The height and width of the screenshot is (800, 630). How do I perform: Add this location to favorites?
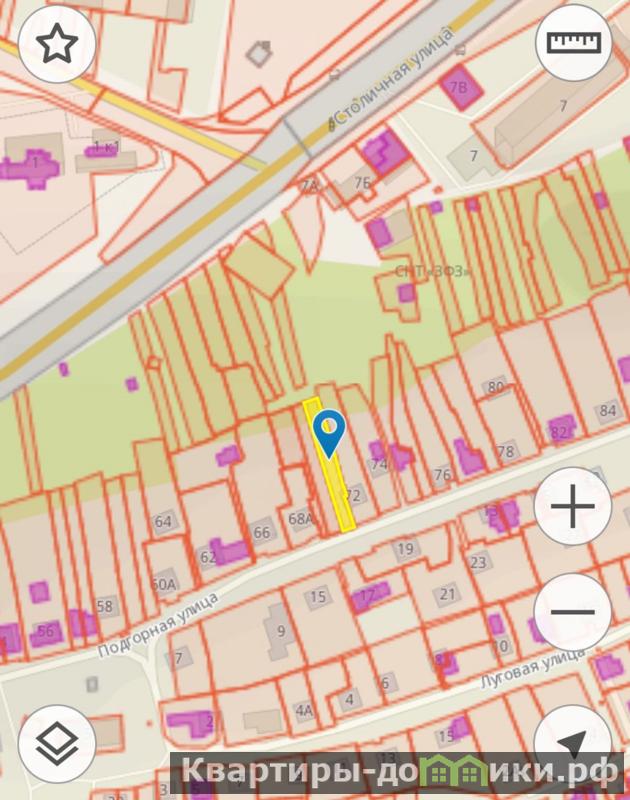(x=57, y=43)
